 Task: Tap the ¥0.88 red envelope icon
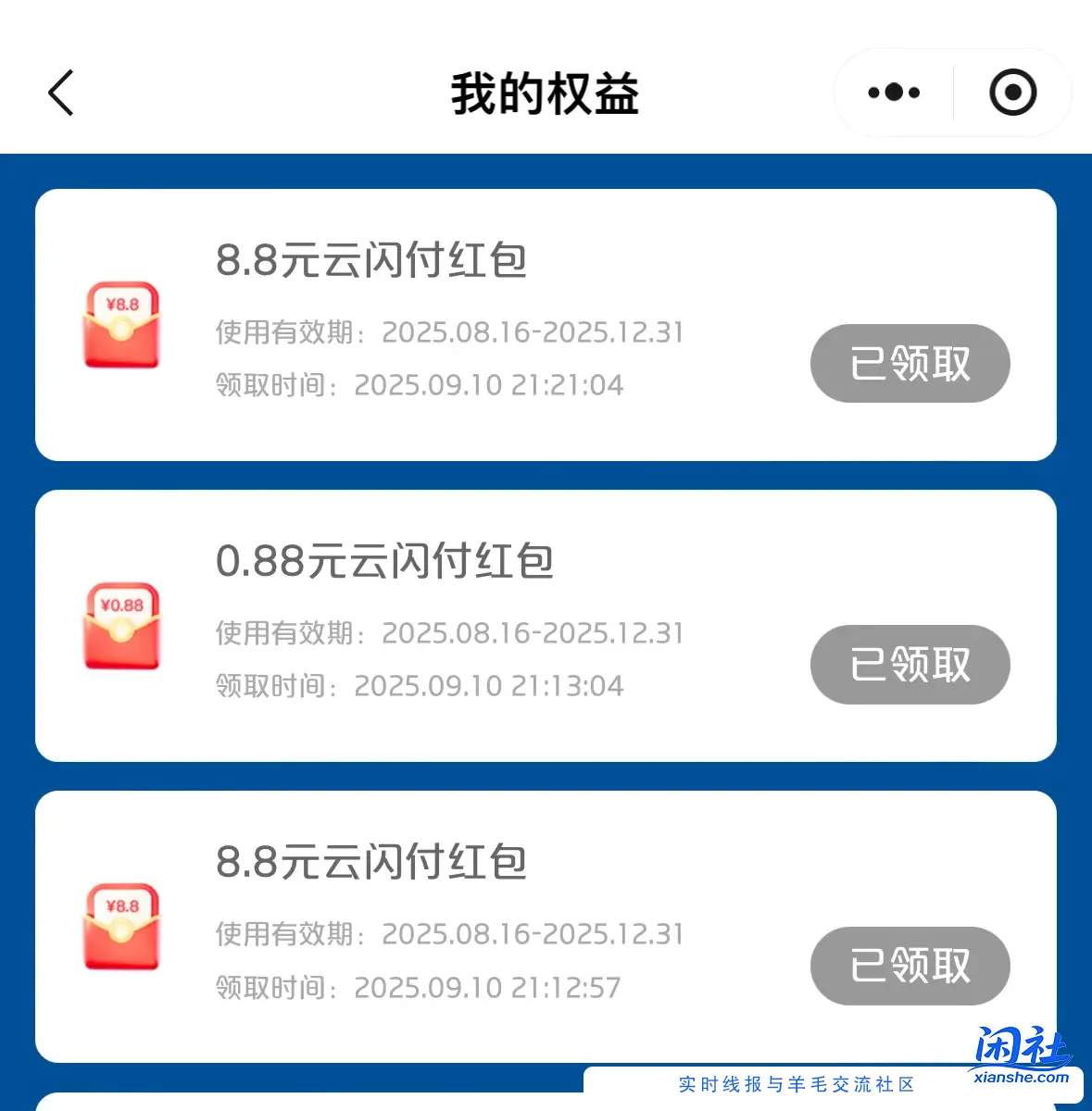(x=121, y=627)
